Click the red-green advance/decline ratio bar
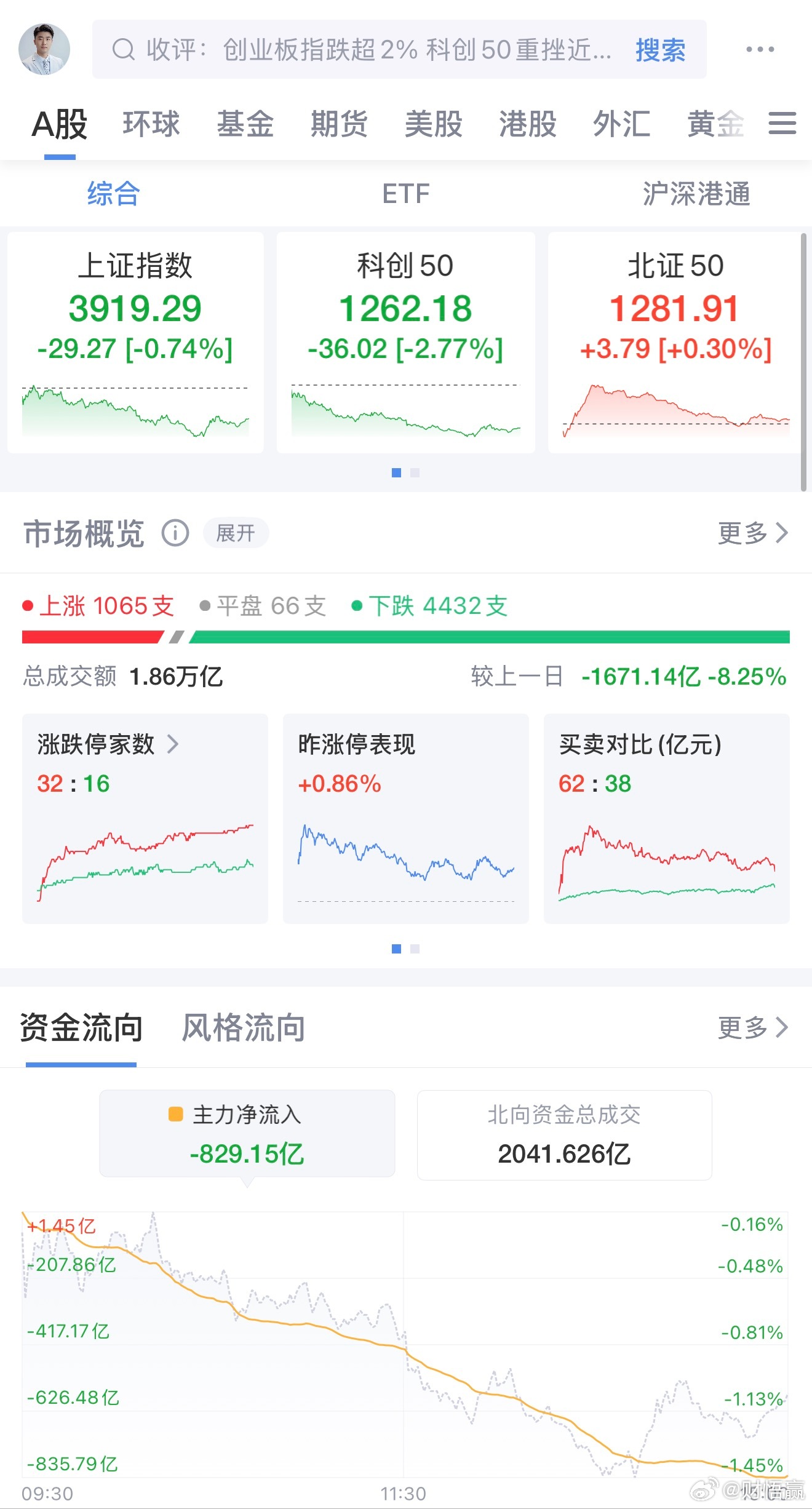Image resolution: width=812 pixels, height=1509 pixels. (x=406, y=637)
